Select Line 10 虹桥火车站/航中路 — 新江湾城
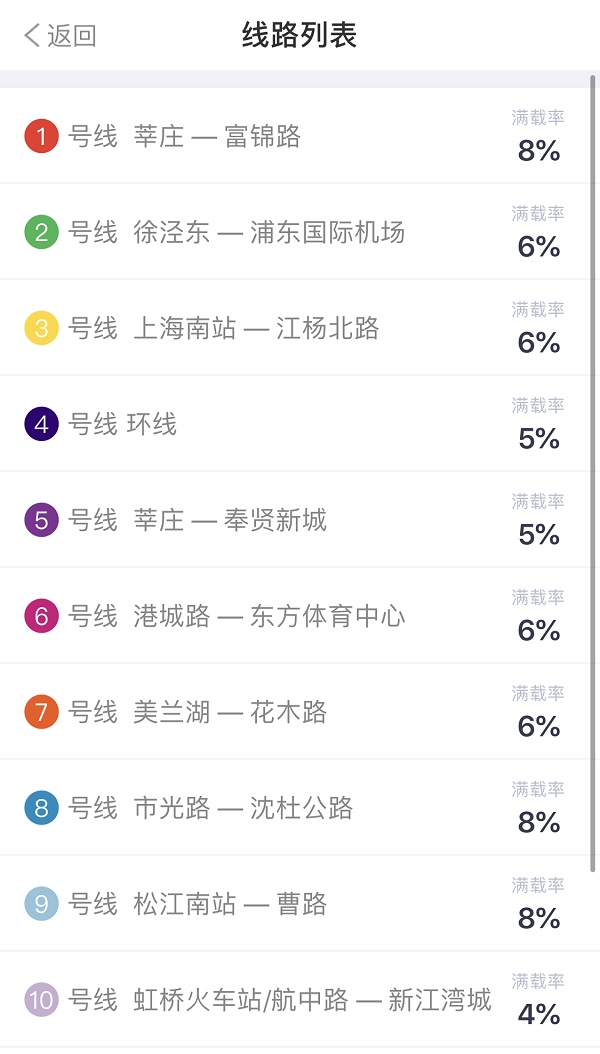 pyautogui.click(x=296, y=1000)
